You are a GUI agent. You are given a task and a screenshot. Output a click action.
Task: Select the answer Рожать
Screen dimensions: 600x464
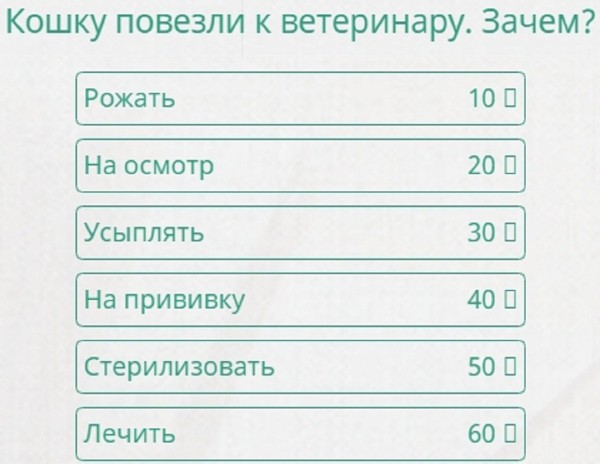click(300, 99)
